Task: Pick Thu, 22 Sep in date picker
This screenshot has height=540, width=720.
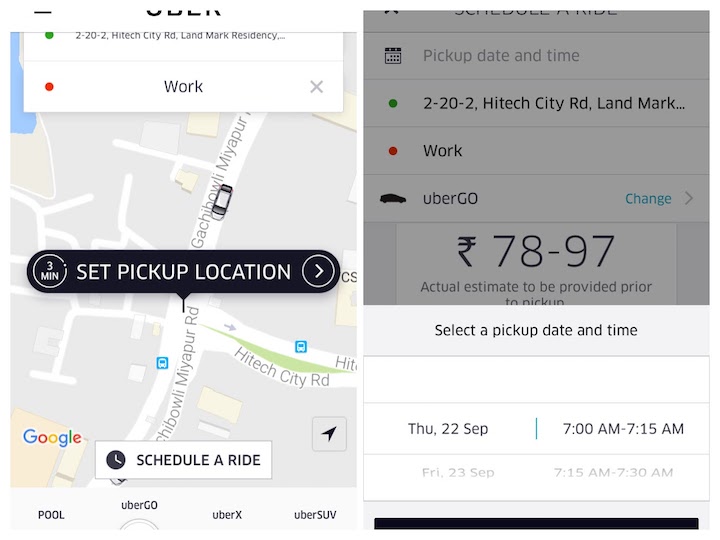Action: 448,429
